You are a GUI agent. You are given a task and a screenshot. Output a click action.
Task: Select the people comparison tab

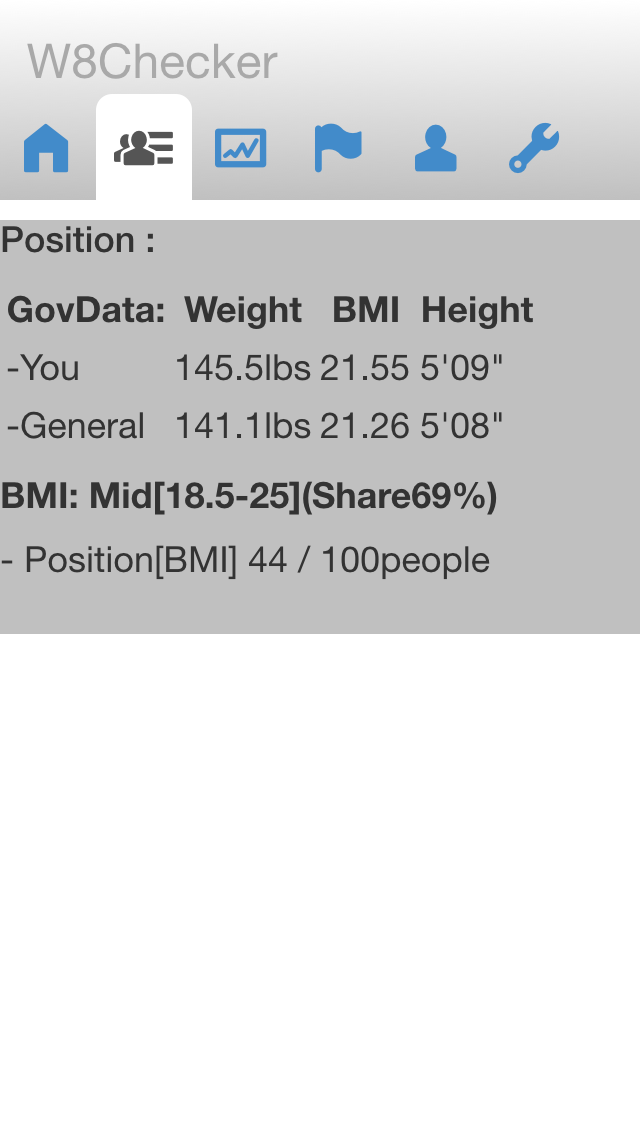coord(144,149)
